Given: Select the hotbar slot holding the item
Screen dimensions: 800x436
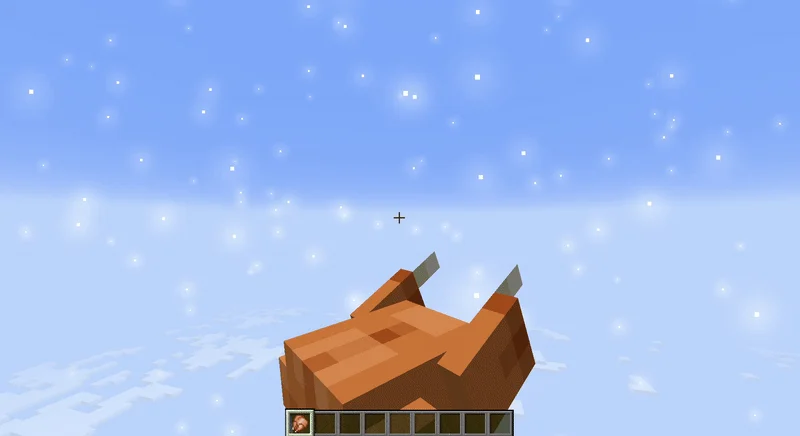Looking at the screenshot, I should (300, 423).
